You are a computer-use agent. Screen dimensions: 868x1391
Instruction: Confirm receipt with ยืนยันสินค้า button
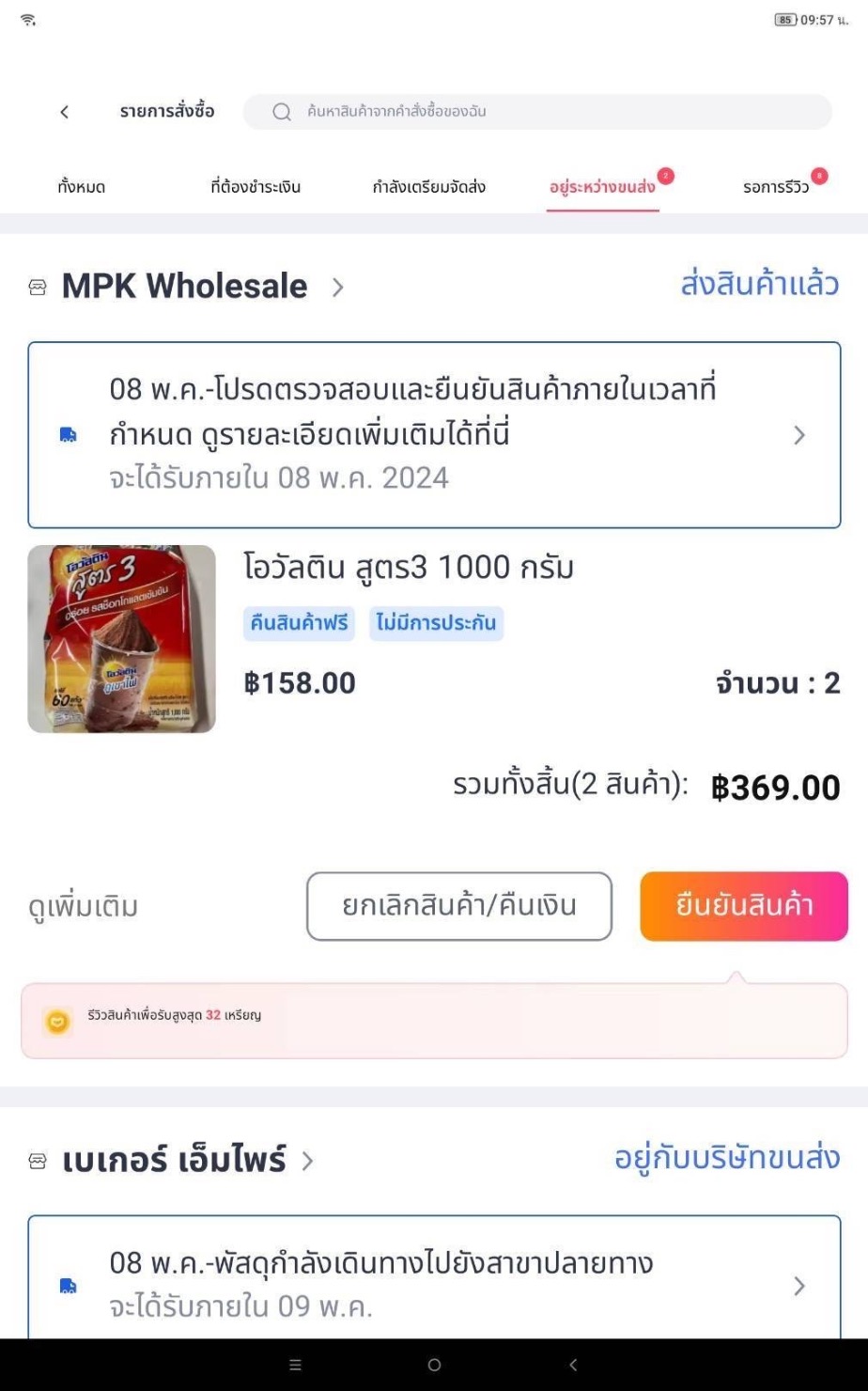tap(743, 907)
